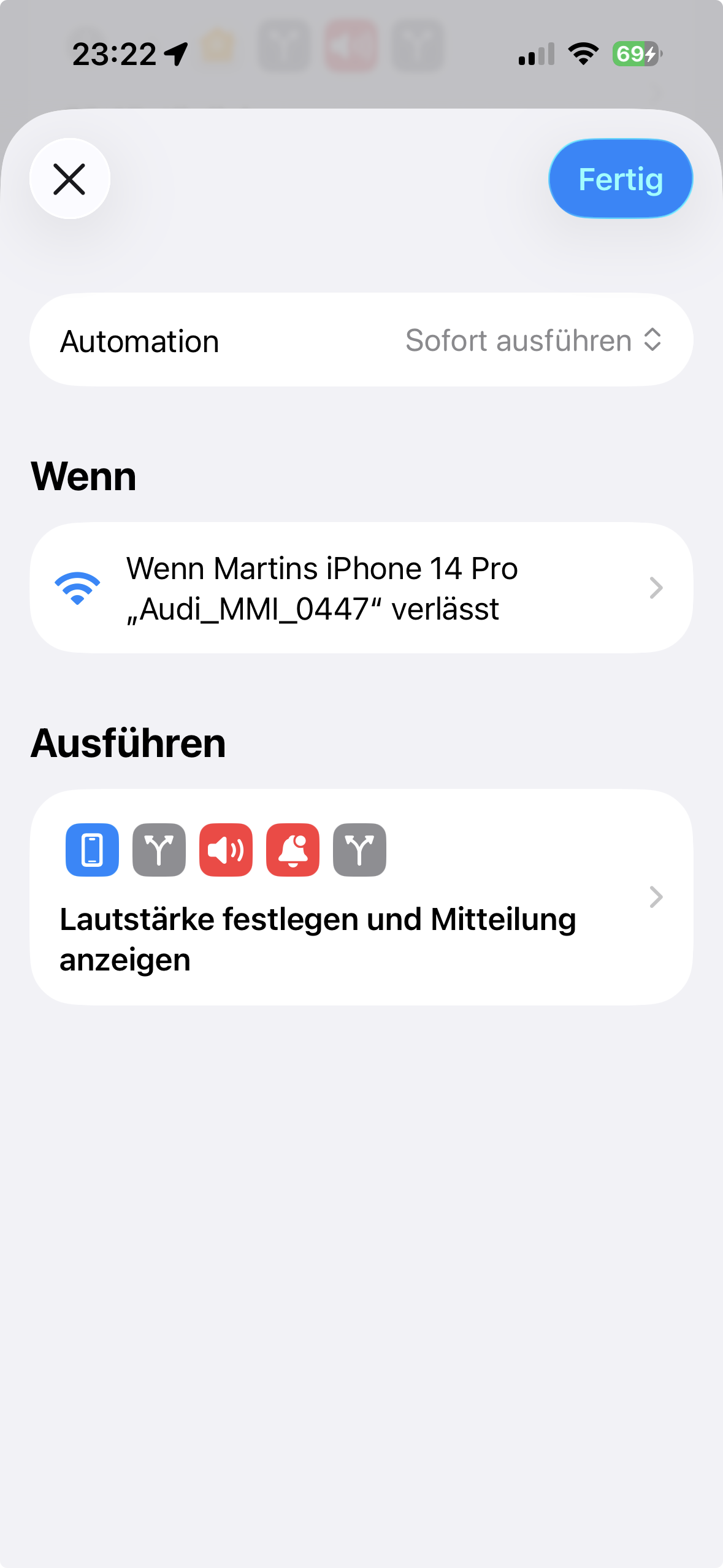The image size is (723, 1568).
Task: Edit the Wi-Fi trigger Audi_MMI_0447 verlässt
Action: [x=361, y=588]
